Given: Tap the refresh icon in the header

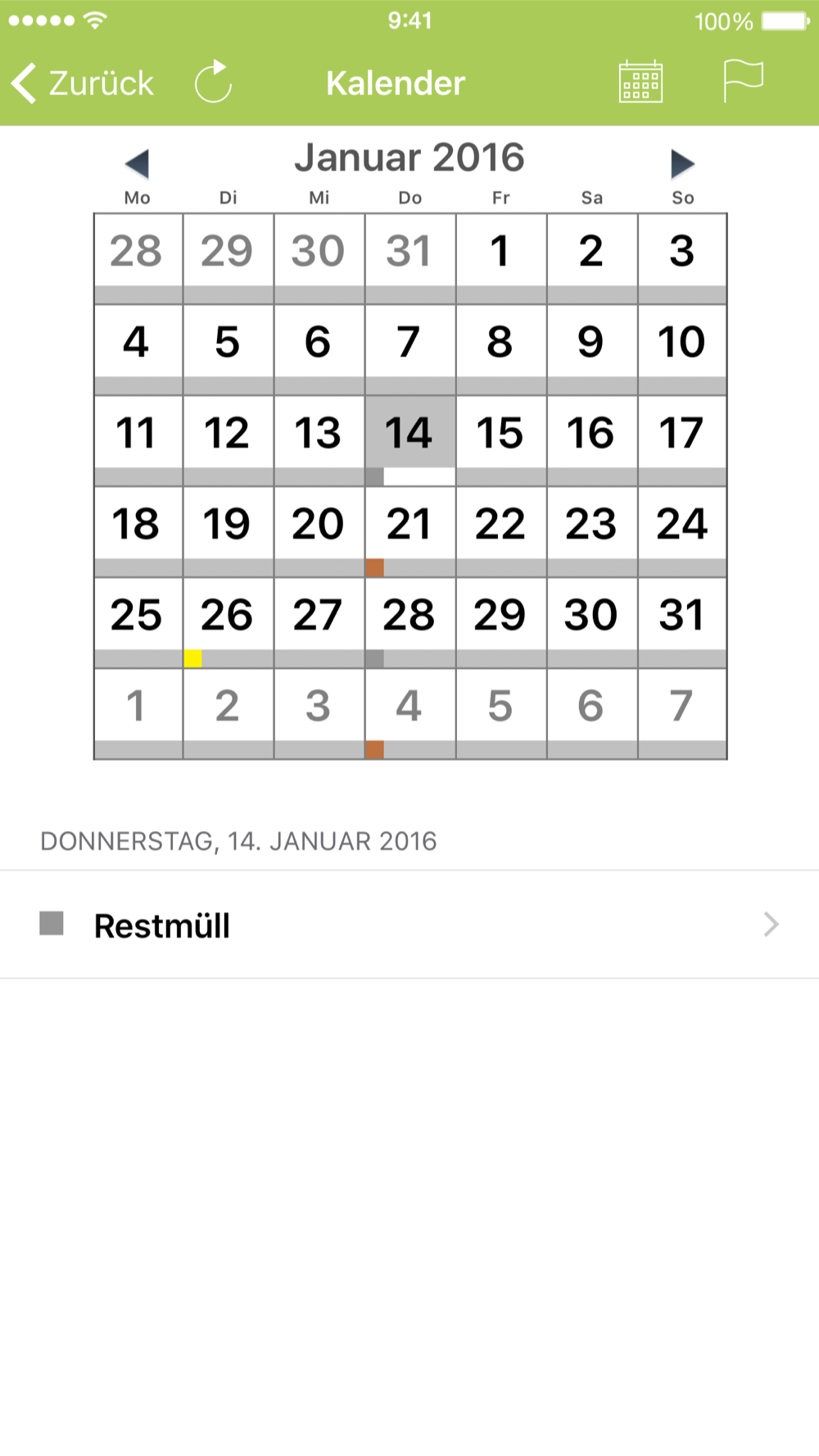Looking at the screenshot, I should (x=214, y=82).
